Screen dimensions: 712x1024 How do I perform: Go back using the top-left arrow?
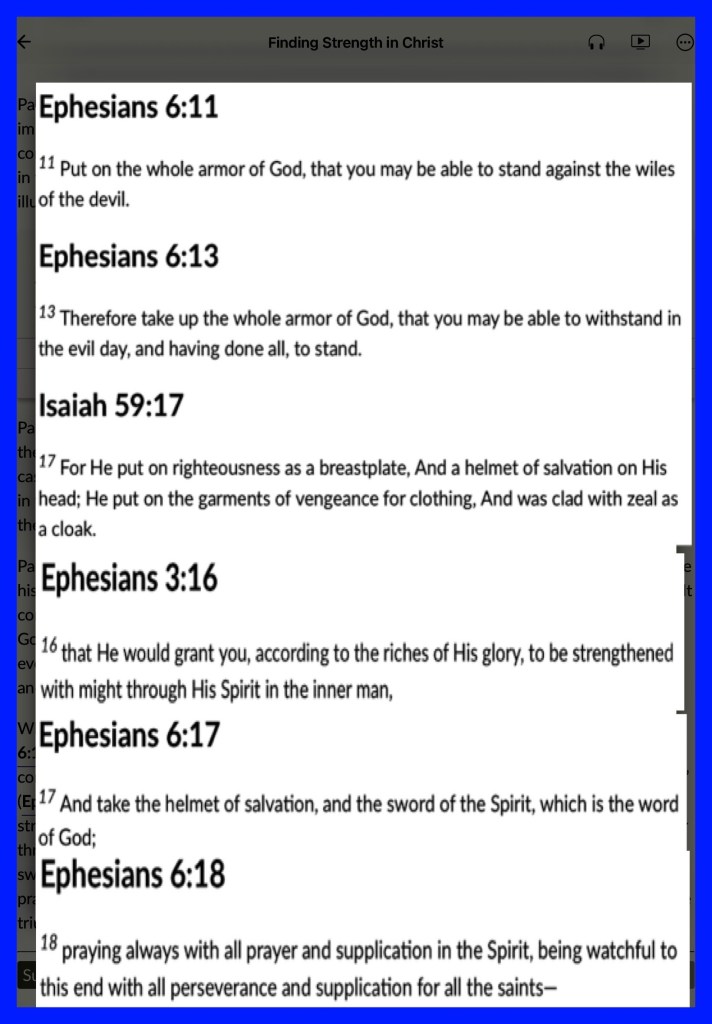[25, 42]
